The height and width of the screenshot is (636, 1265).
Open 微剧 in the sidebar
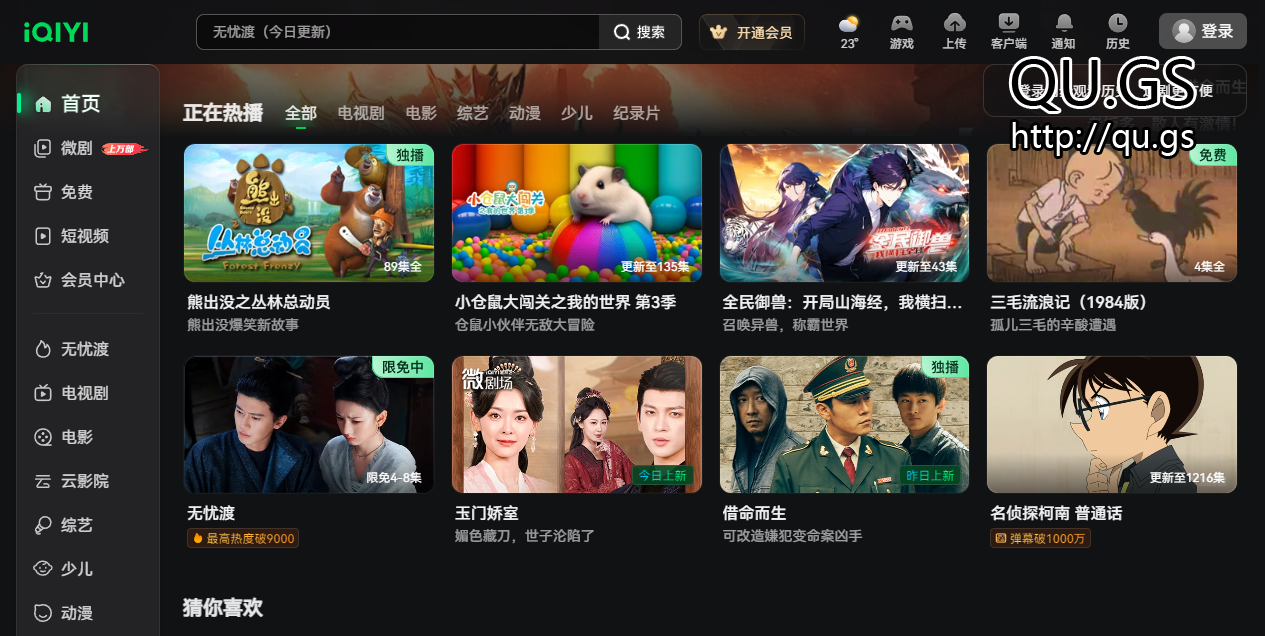pyautogui.click(x=77, y=148)
